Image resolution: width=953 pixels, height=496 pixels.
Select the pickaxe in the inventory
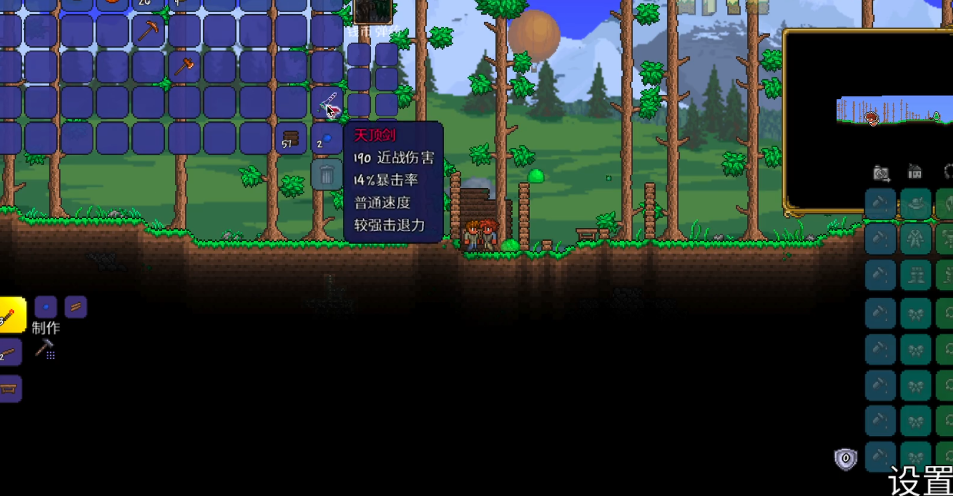(x=149, y=30)
